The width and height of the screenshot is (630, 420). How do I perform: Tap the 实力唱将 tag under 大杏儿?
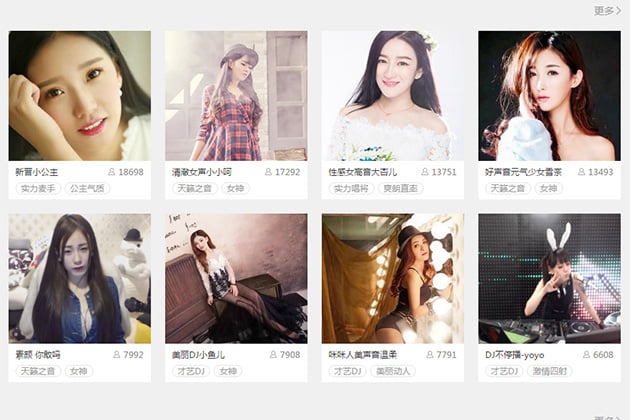pyautogui.click(x=350, y=188)
